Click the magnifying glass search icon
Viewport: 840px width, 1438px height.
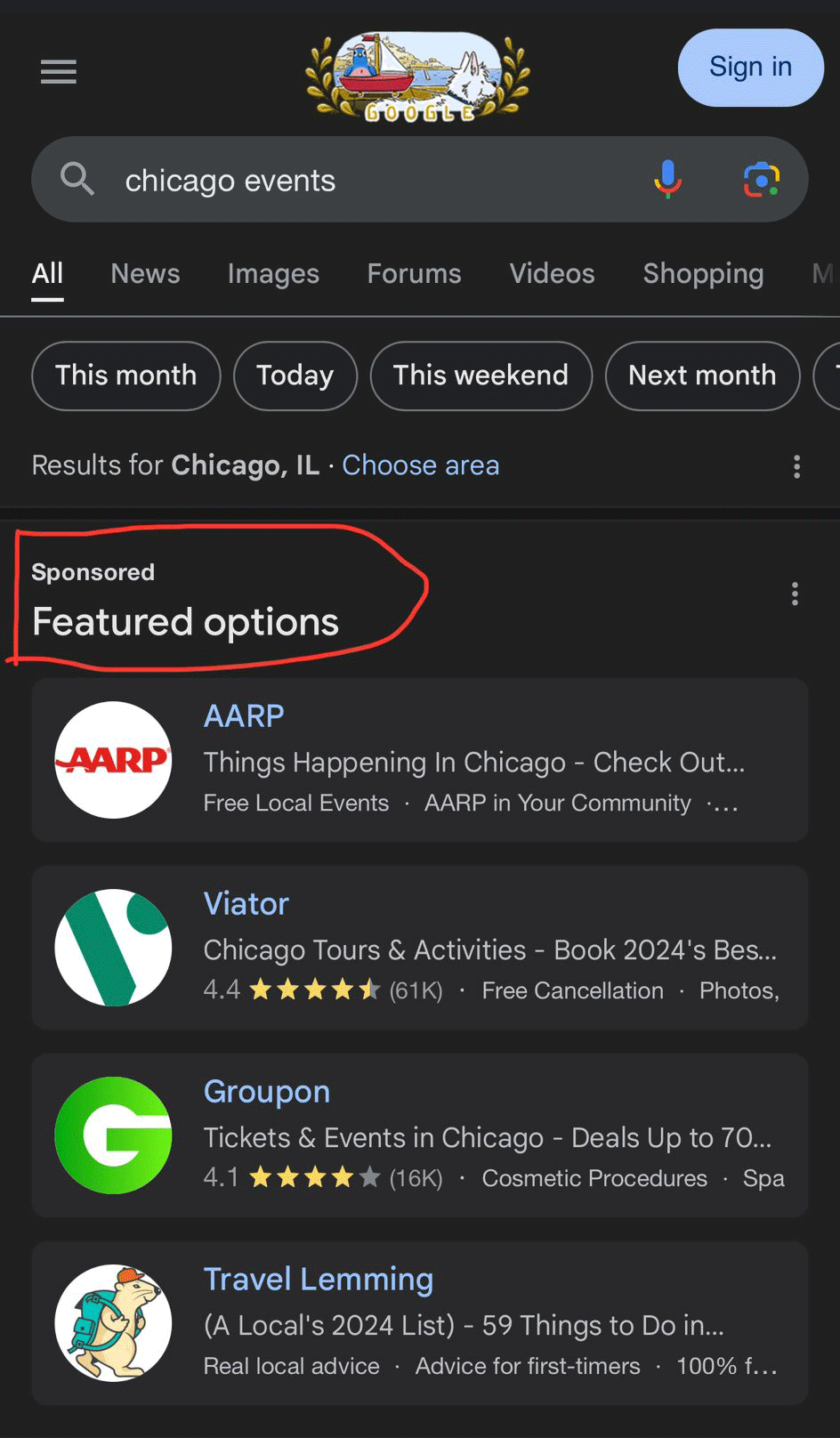pos(77,179)
